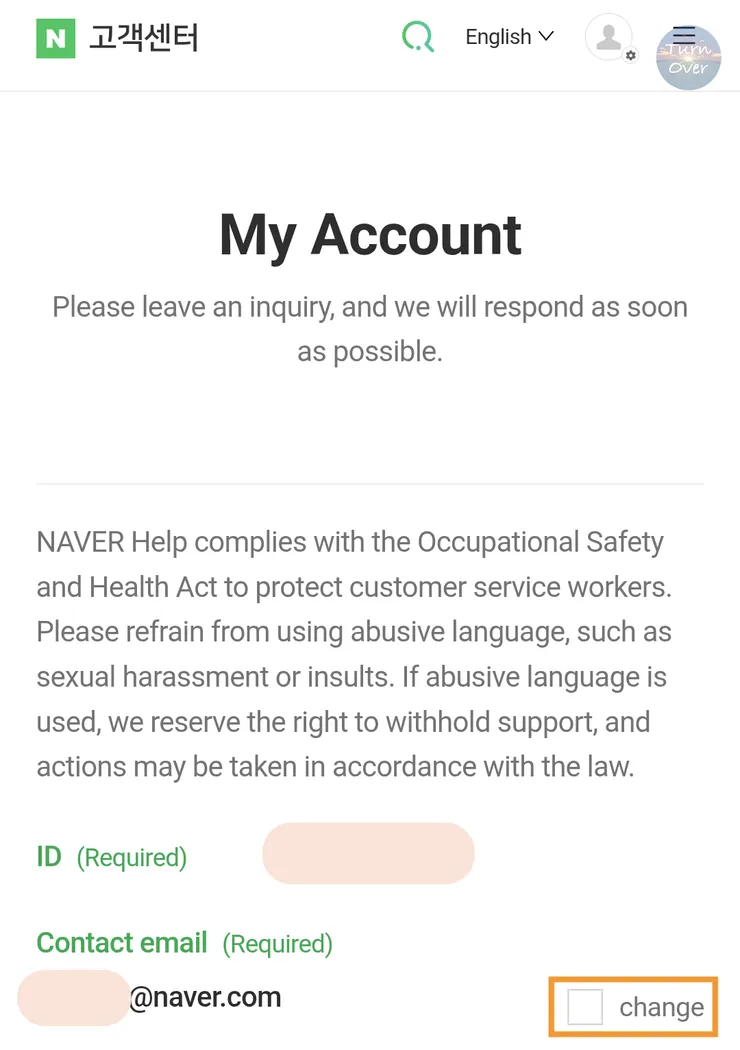Viewport: 740px width, 1050px height.
Task: Open the profile account icon
Action: tap(609, 38)
